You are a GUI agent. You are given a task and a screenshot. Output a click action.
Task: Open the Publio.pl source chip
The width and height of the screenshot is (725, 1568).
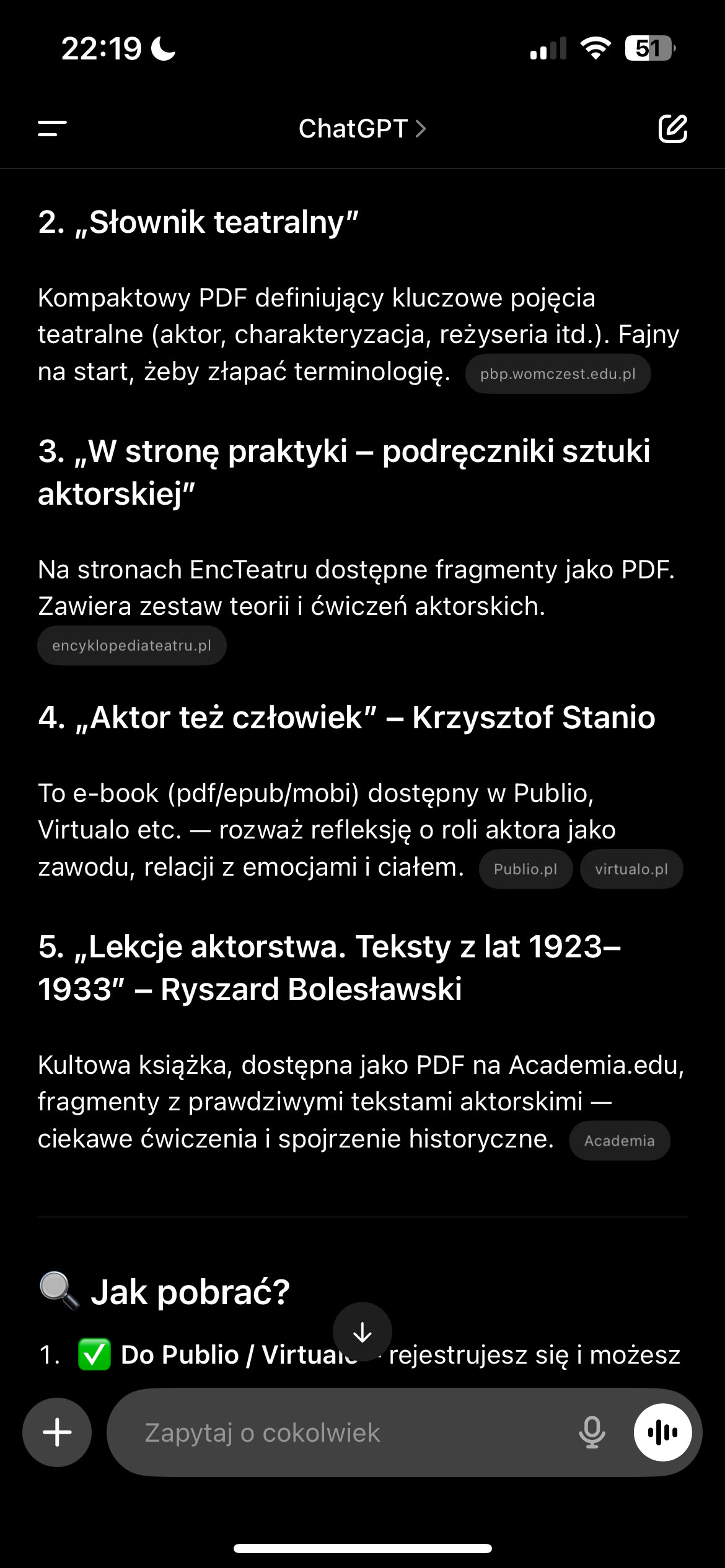click(525, 869)
